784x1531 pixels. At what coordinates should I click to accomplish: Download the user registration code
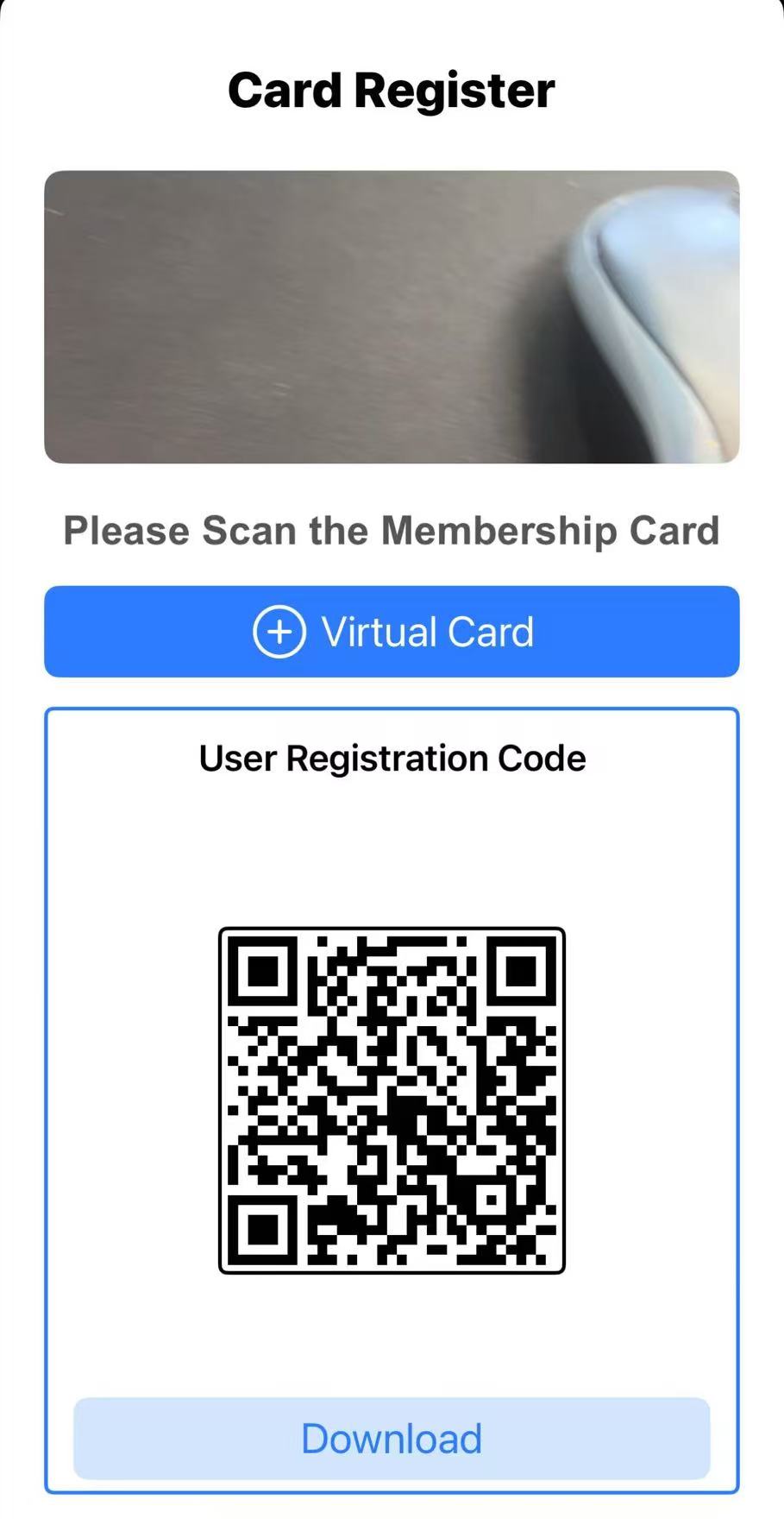tap(392, 1439)
